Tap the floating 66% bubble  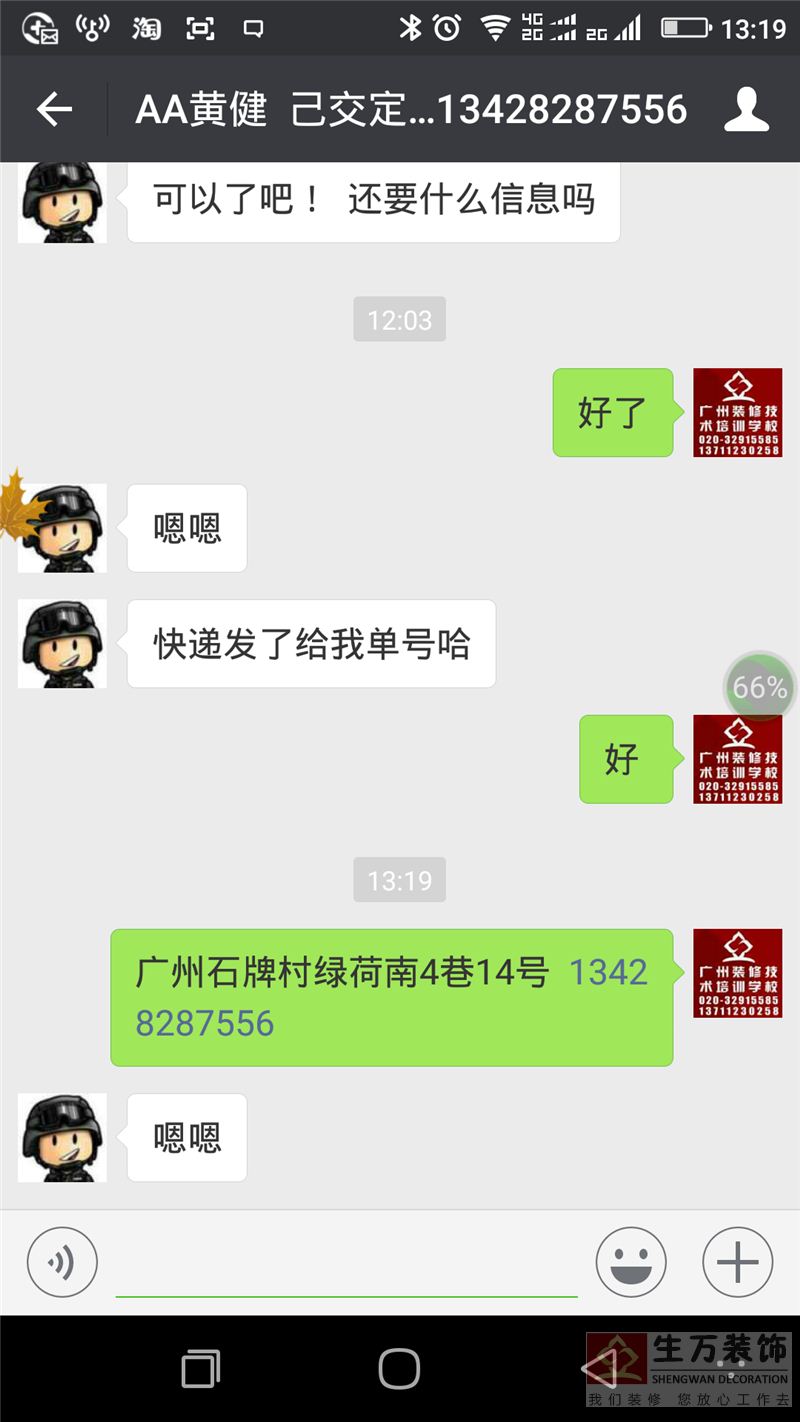click(759, 687)
